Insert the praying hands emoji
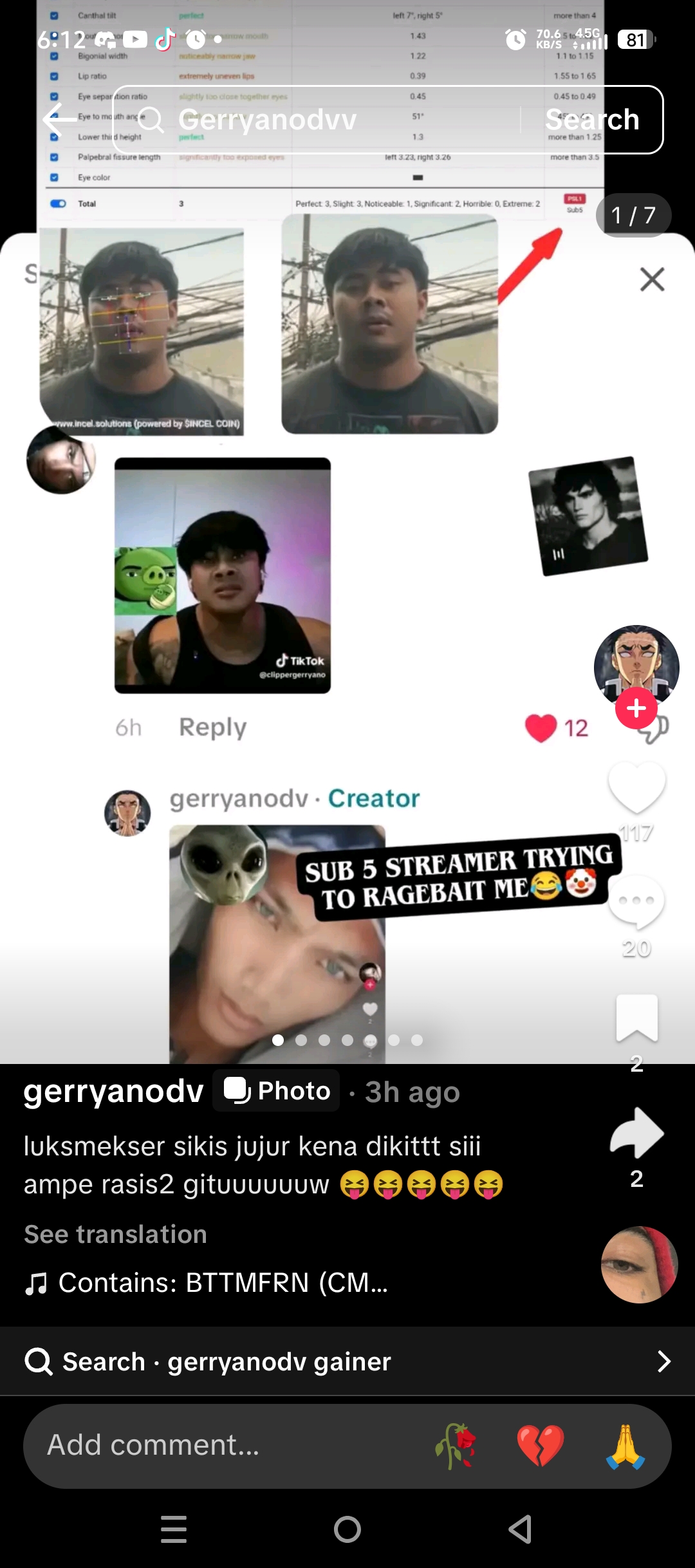695x1568 pixels. coord(625,1446)
